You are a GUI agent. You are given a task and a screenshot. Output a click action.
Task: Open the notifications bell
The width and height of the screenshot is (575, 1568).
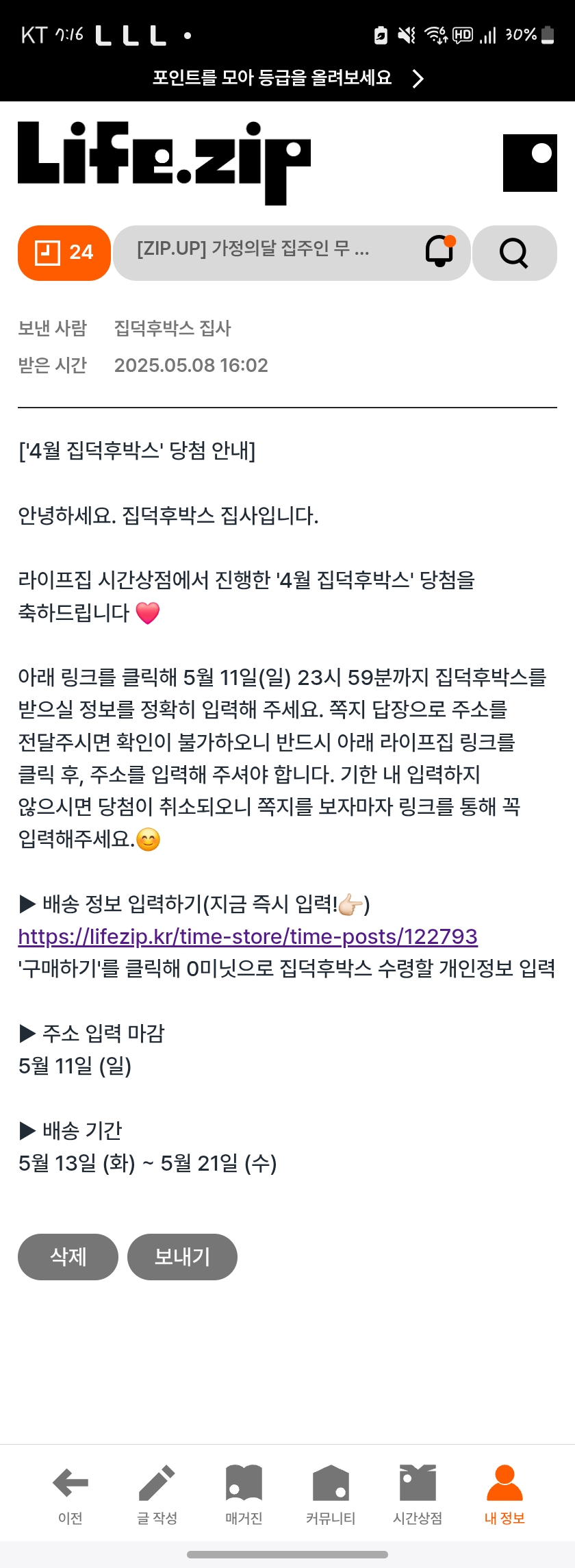pyautogui.click(x=439, y=251)
